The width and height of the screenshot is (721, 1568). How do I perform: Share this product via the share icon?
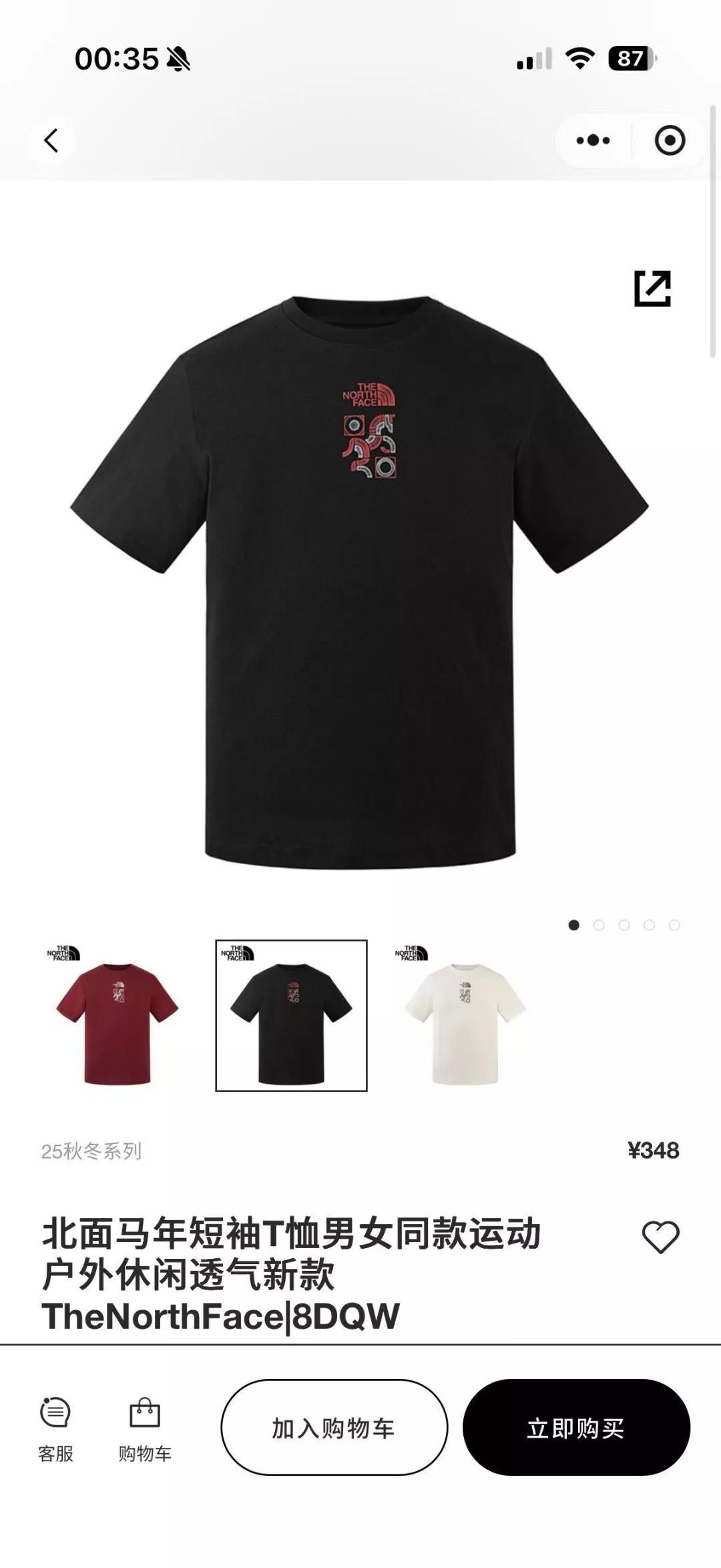click(652, 288)
